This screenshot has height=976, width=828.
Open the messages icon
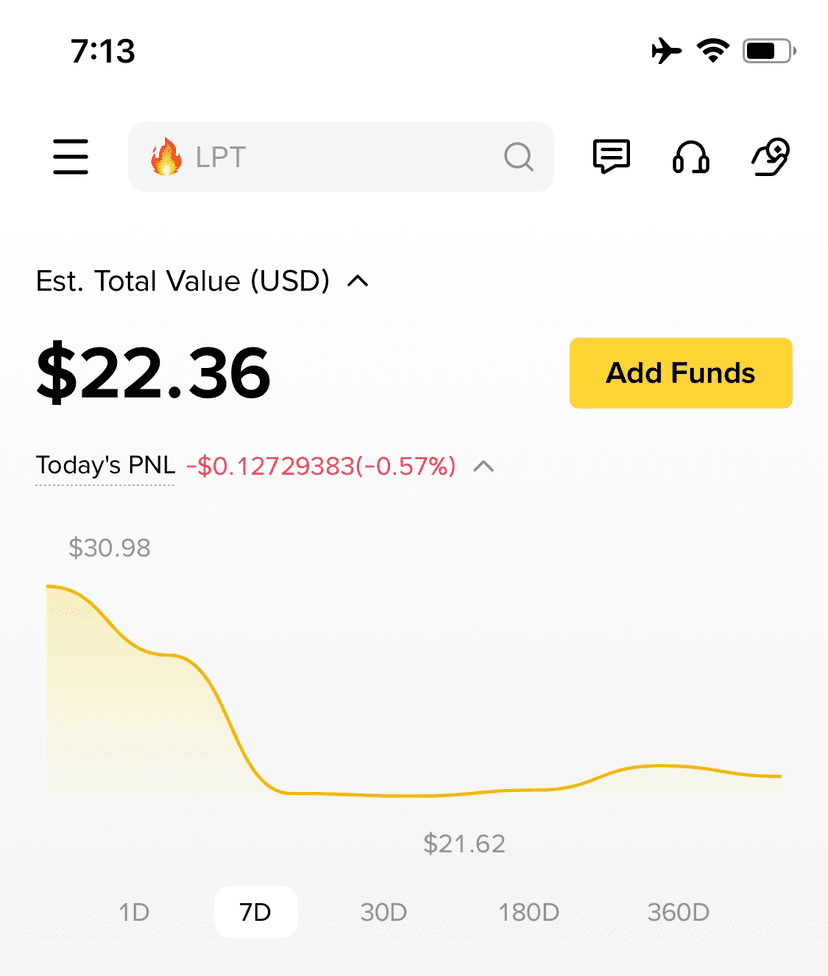[x=611, y=157]
